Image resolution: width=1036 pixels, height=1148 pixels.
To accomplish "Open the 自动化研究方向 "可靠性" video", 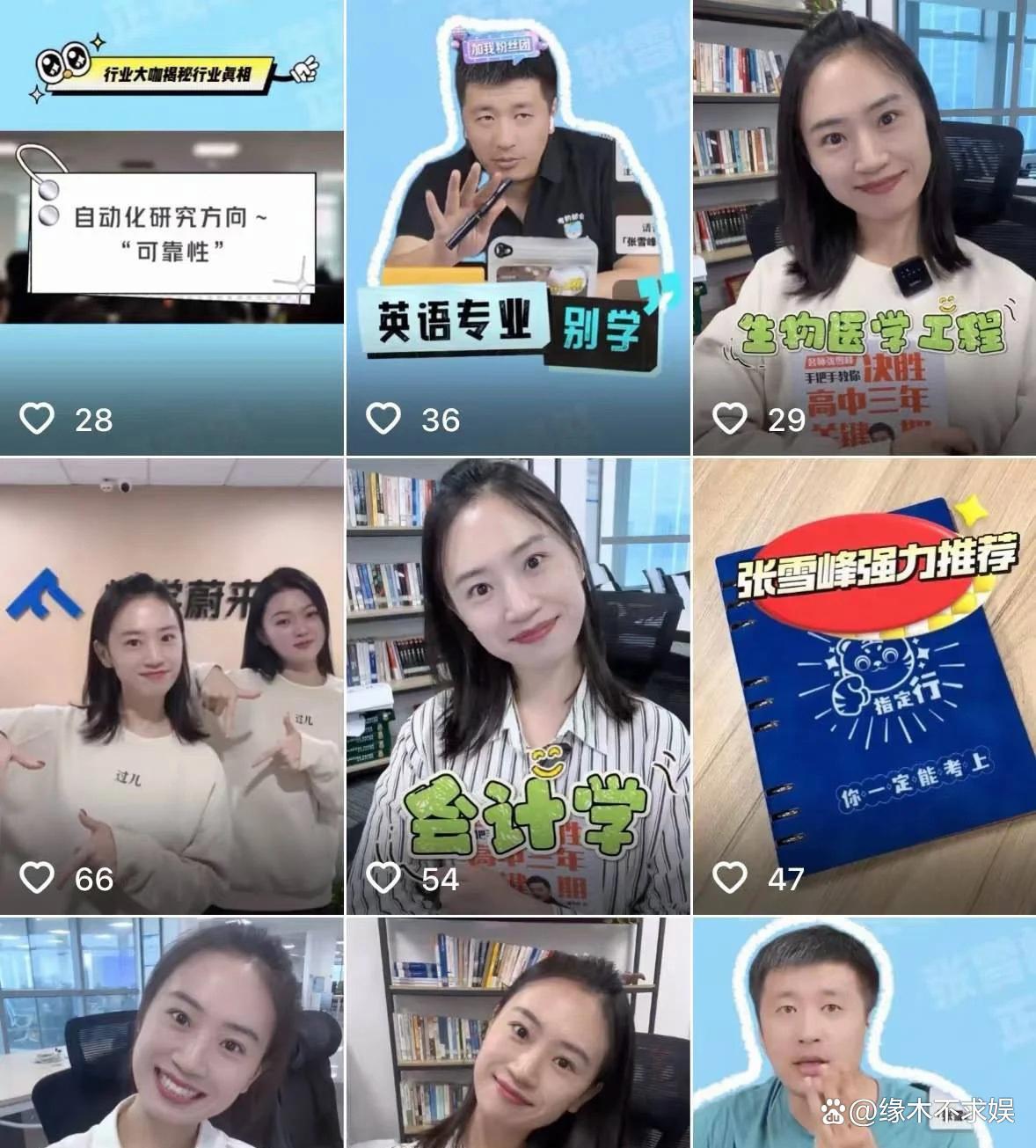I will pyautogui.click(x=171, y=229).
